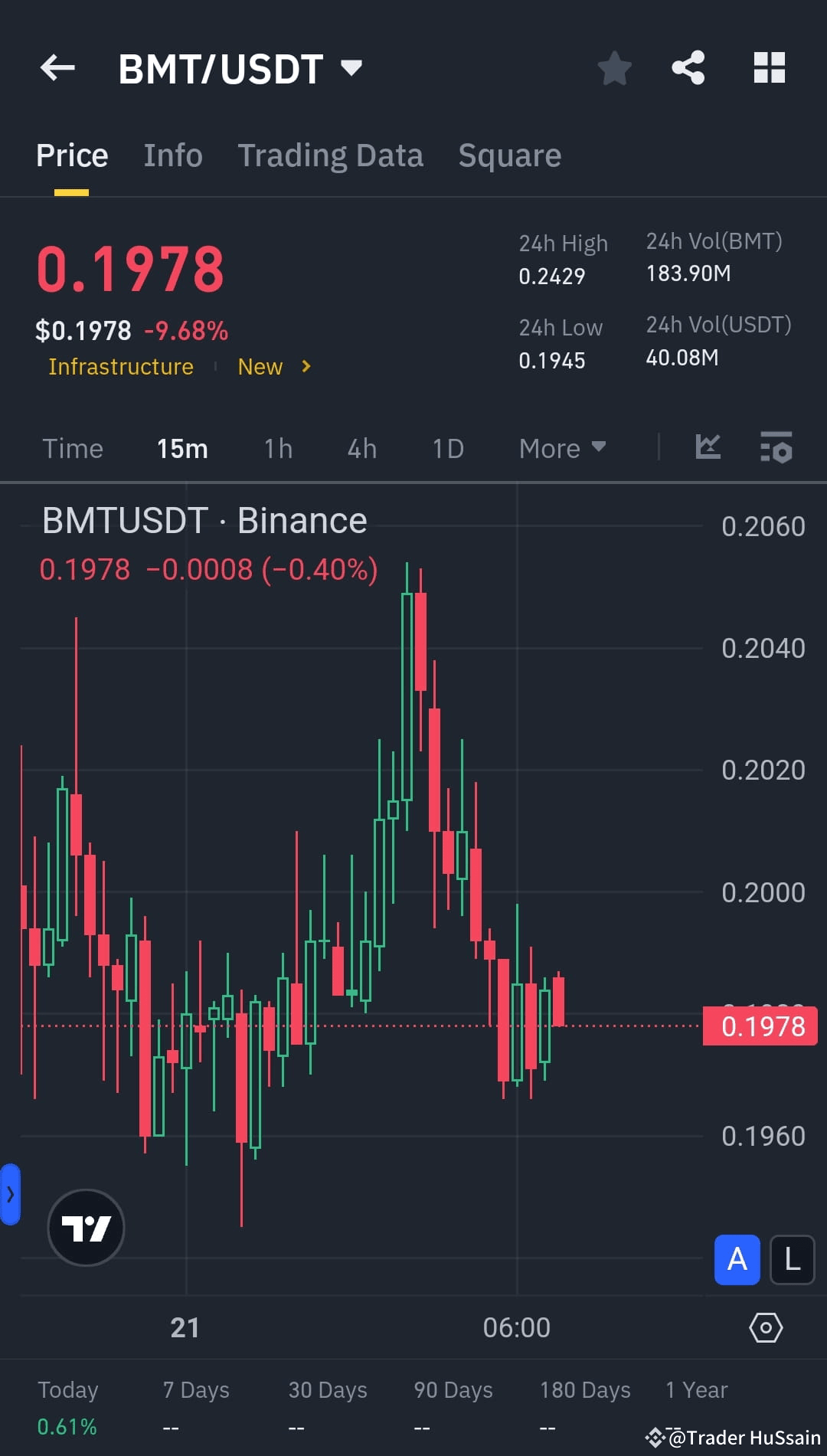Screen dimensions: 827x1456
Task: Click the back arrow to exit the chart
Action: [x=57, y=68]
